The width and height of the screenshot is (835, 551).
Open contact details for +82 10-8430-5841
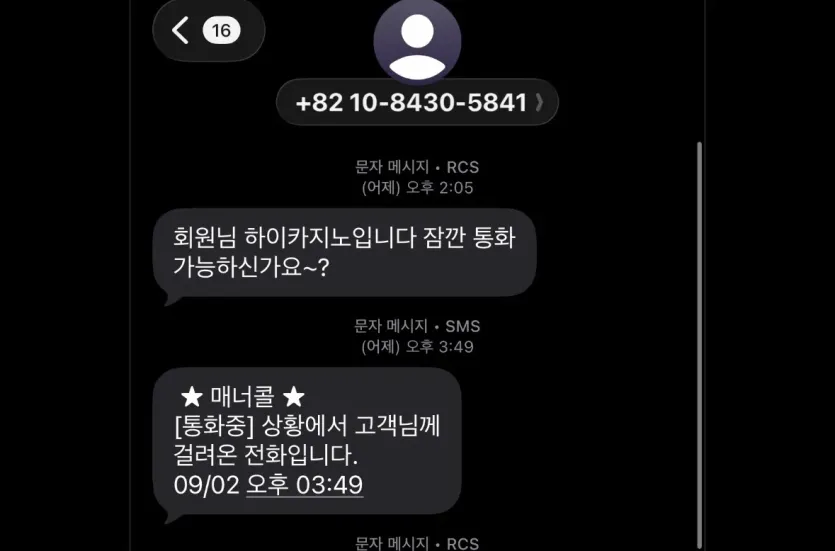pos(418,102)
